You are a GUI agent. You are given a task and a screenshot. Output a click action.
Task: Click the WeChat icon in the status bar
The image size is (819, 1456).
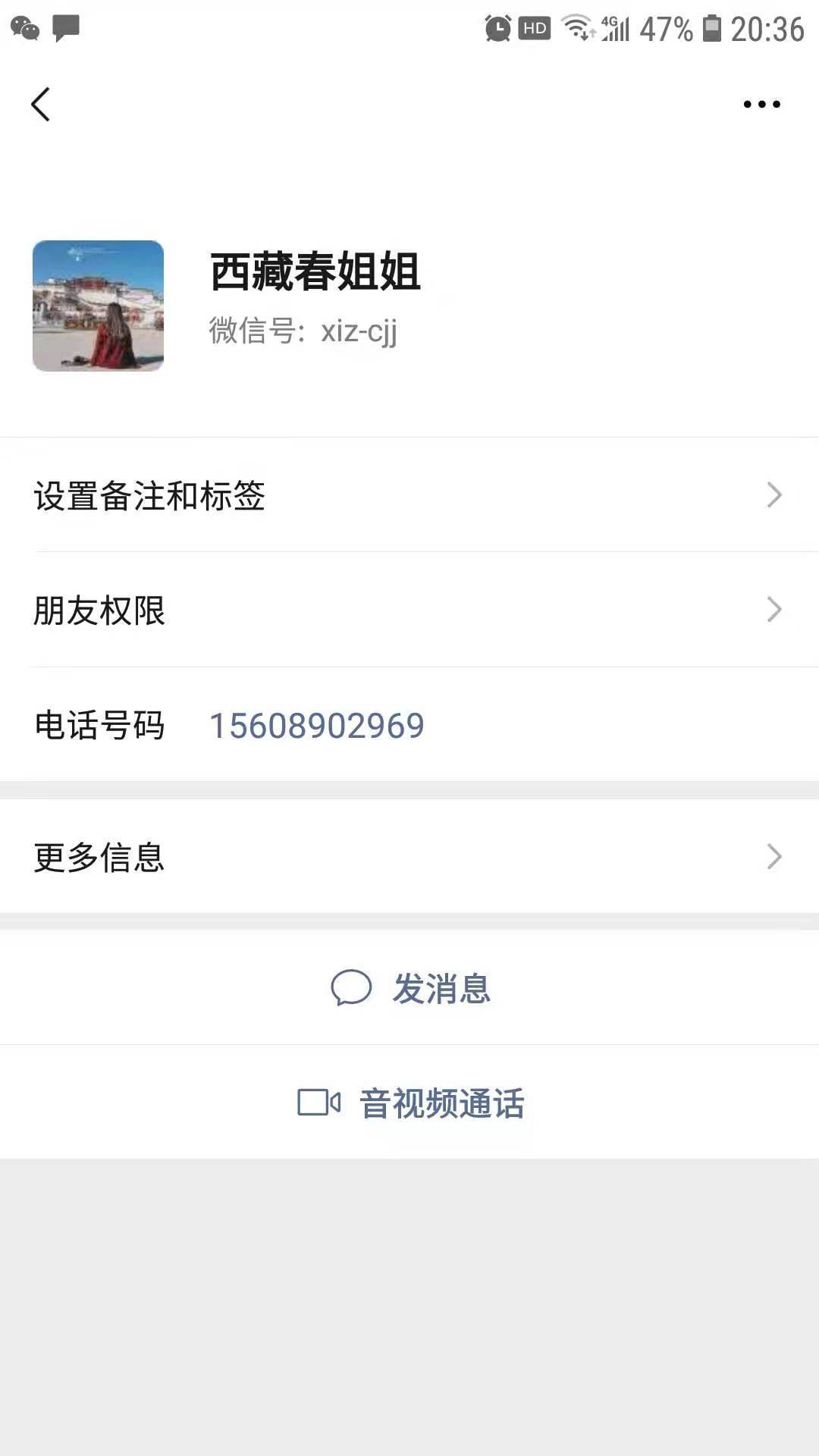(25, 29)
